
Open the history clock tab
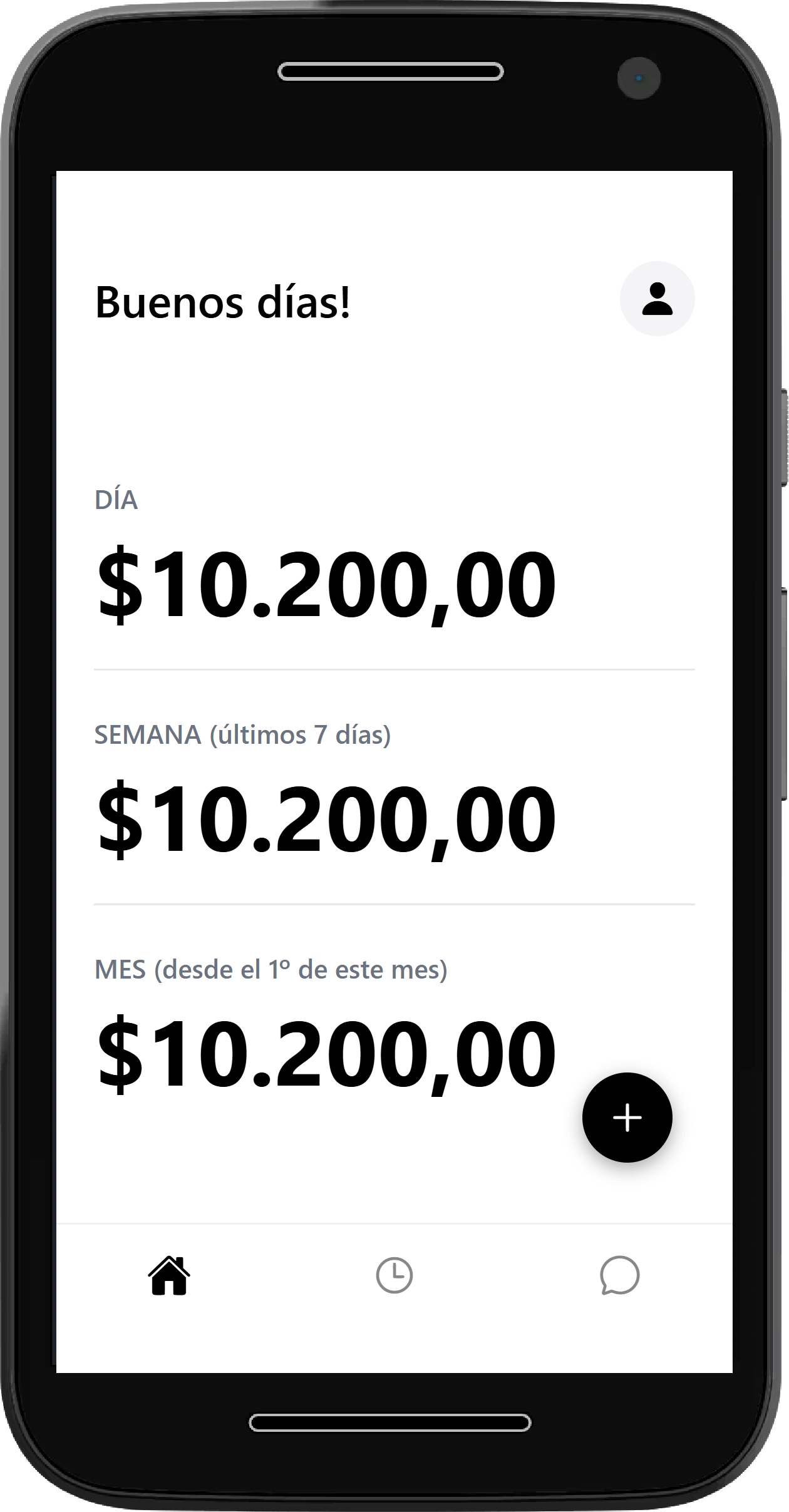pos(394,1275)
